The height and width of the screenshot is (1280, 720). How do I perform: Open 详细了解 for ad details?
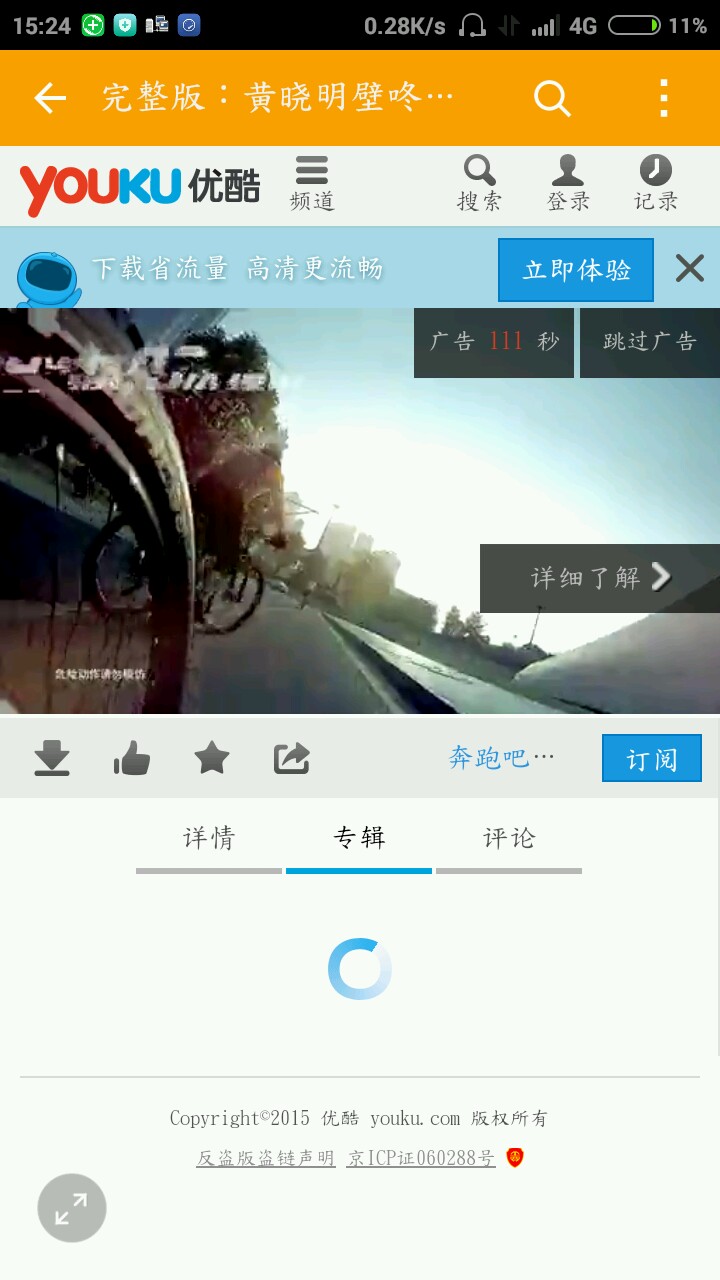click(x=600, y=578)
